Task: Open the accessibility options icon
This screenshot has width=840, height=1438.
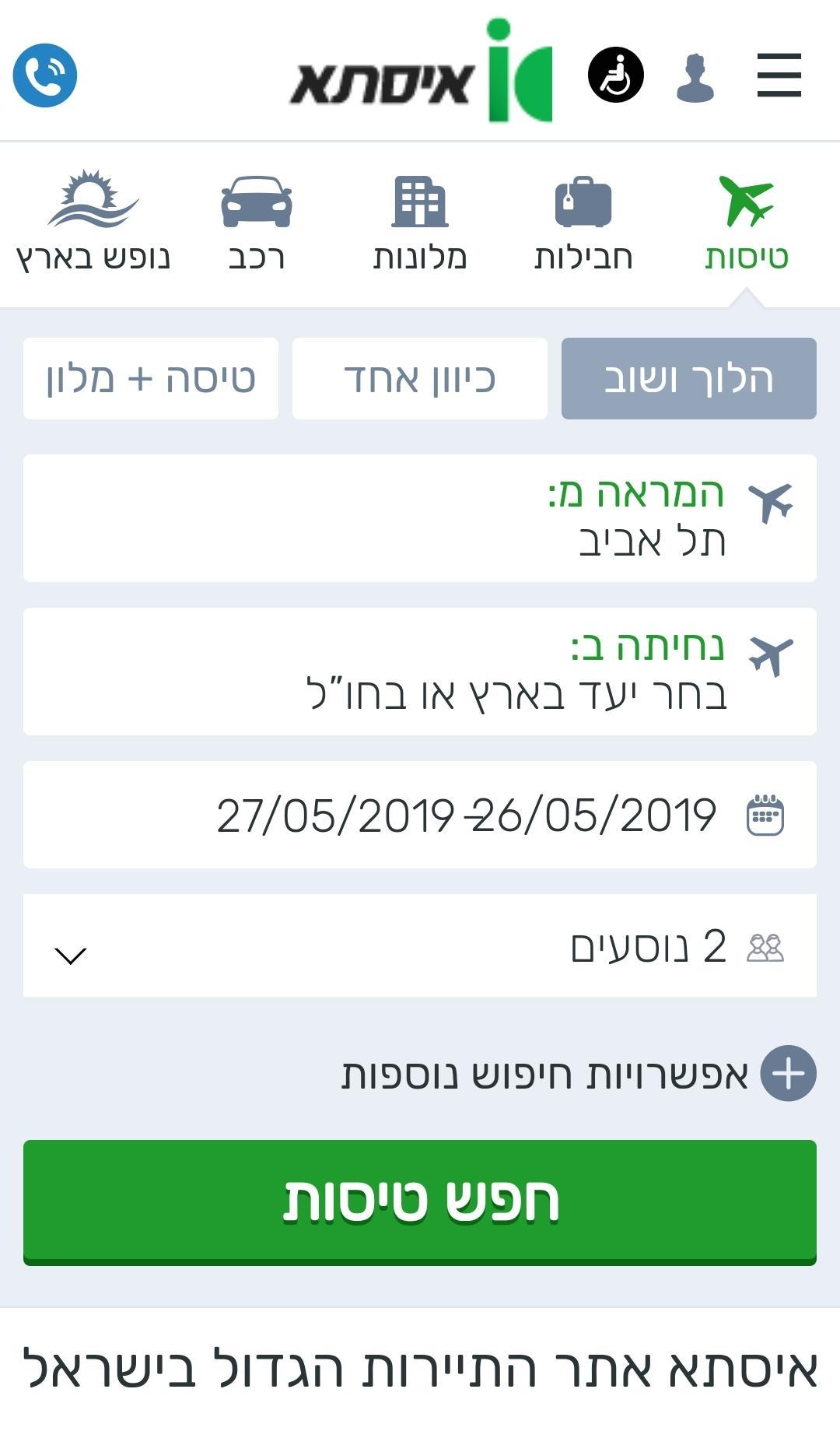Action: pyautogui.click(x=615, y=75)
